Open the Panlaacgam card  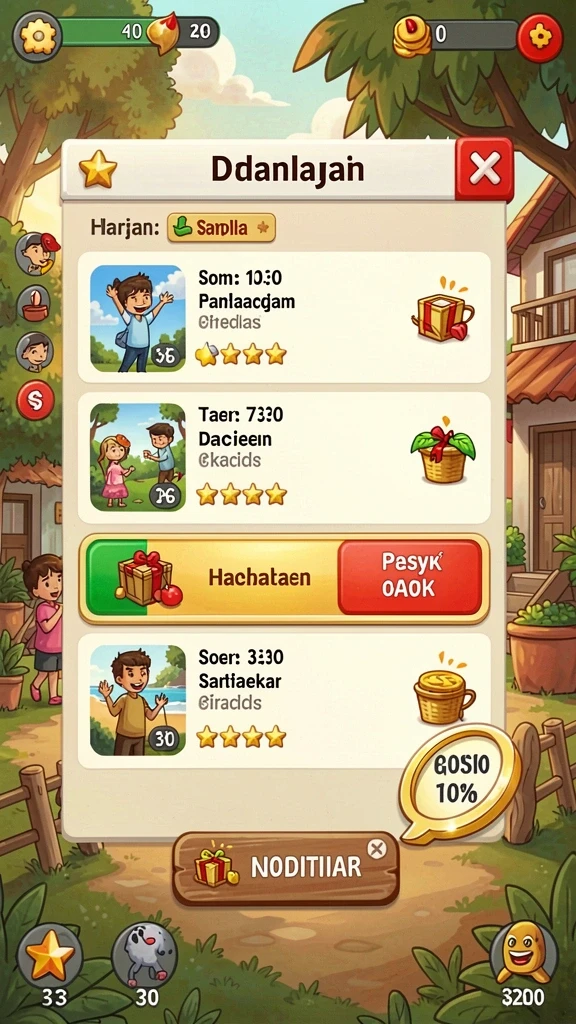284,317
